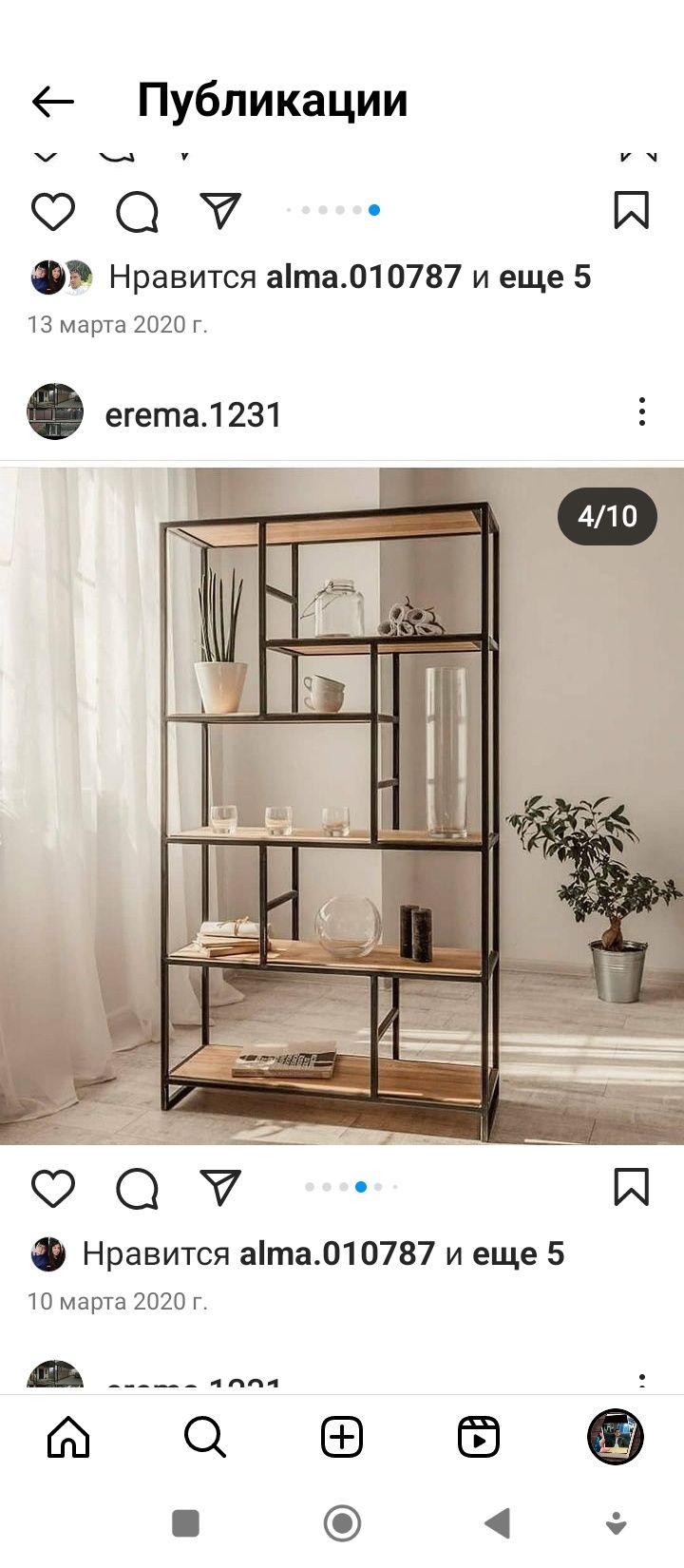The width and height of the screenshot is (684, 1568).
Task: Save the 10 марта 2020 shelf post
Action: click(631, 1188)
